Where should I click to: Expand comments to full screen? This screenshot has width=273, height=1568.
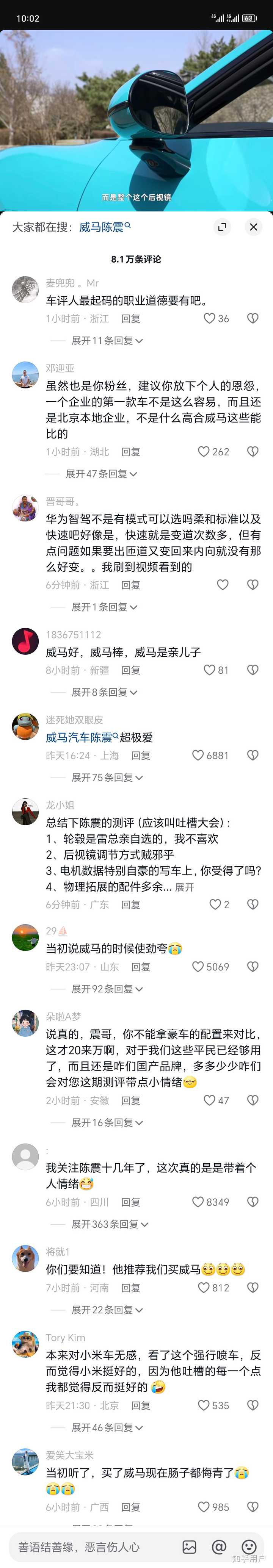[223, 227]
